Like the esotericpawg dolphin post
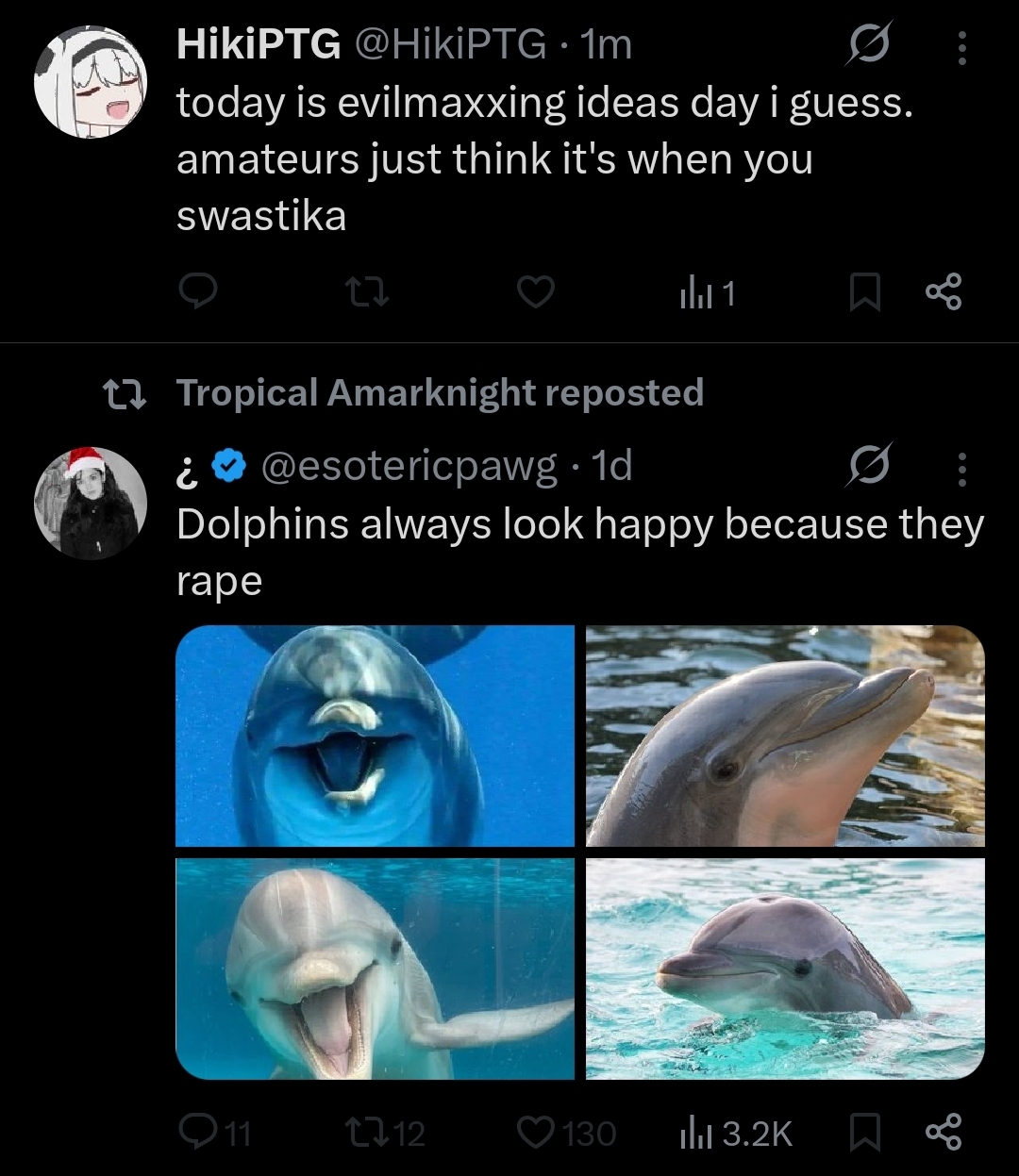 pos(537,1132)
